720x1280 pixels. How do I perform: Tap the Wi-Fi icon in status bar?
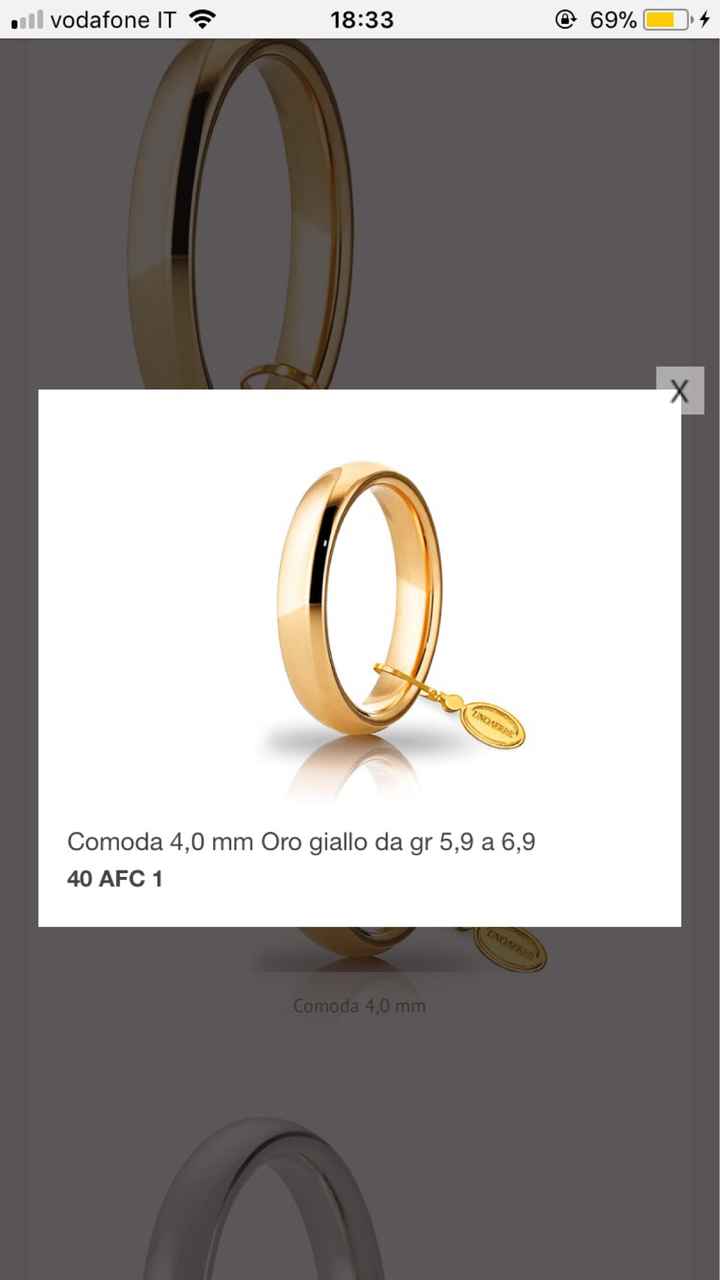click(202, 18)
